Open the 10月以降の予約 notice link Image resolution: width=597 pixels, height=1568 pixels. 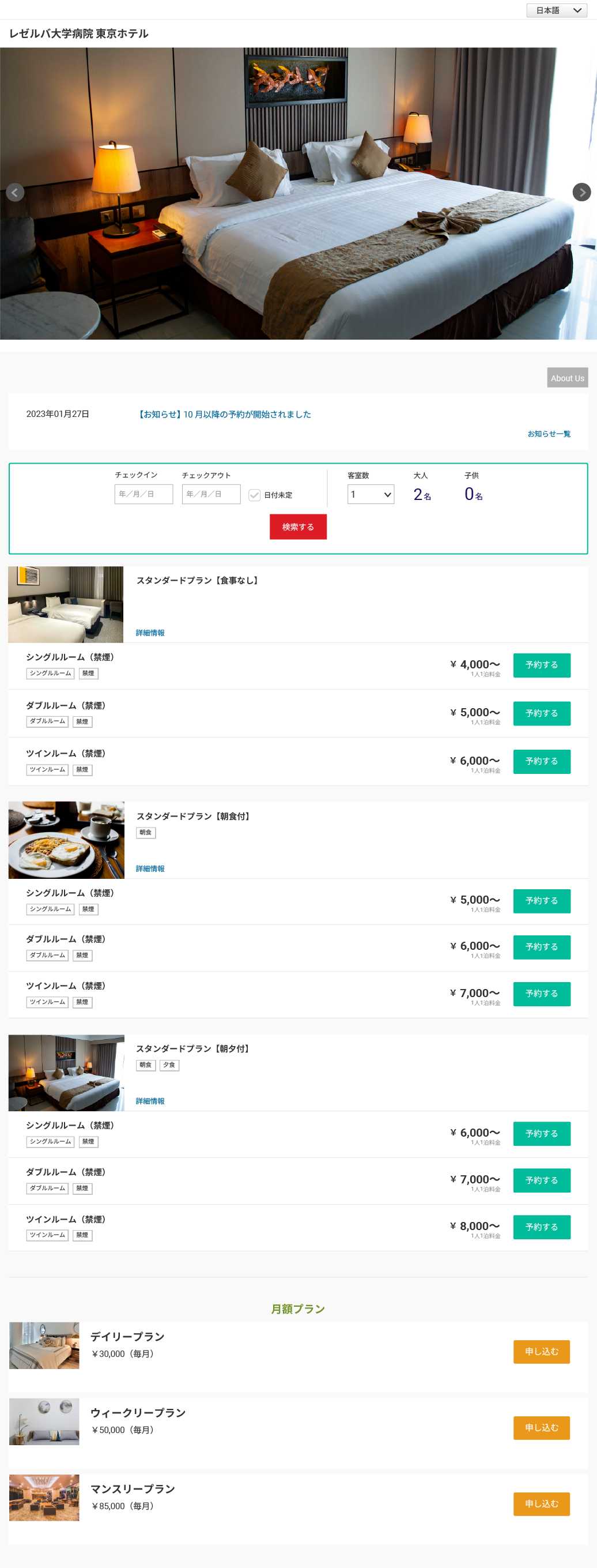click(224, 415)
